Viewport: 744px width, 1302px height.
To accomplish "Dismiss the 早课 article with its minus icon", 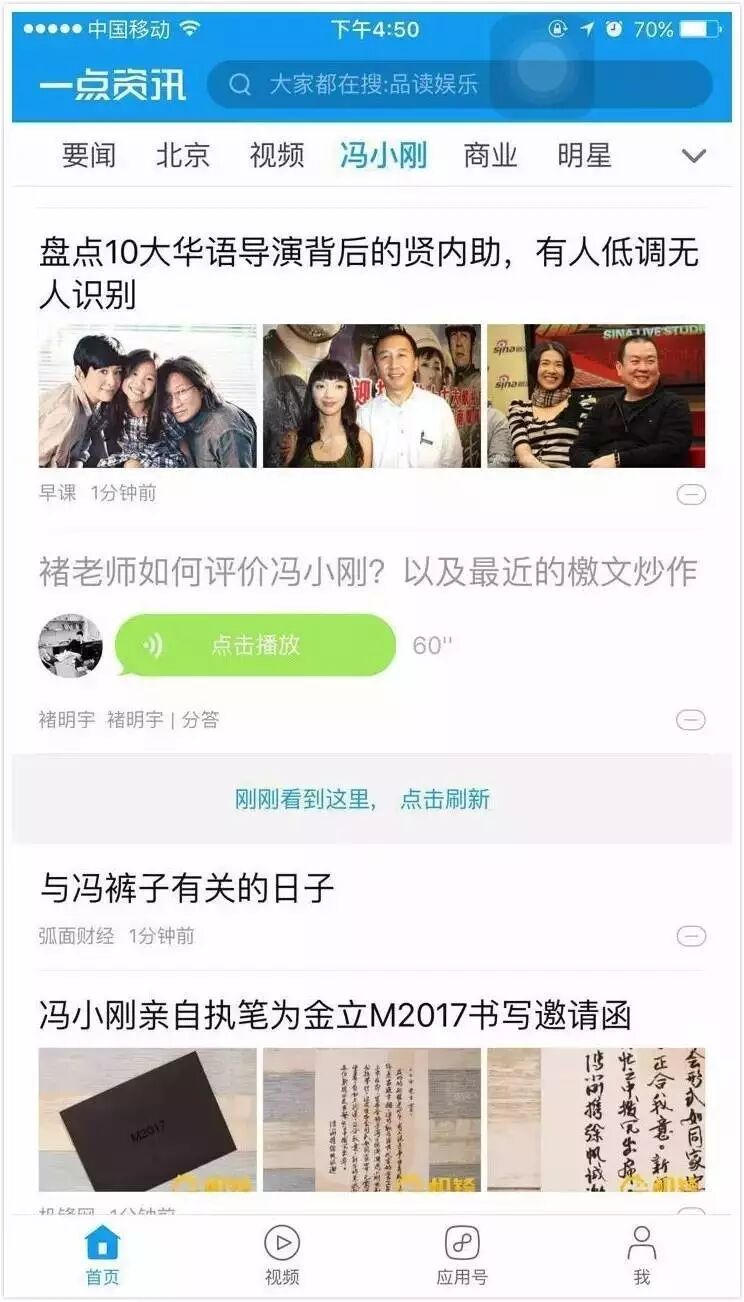I will (x=691, y=494).
